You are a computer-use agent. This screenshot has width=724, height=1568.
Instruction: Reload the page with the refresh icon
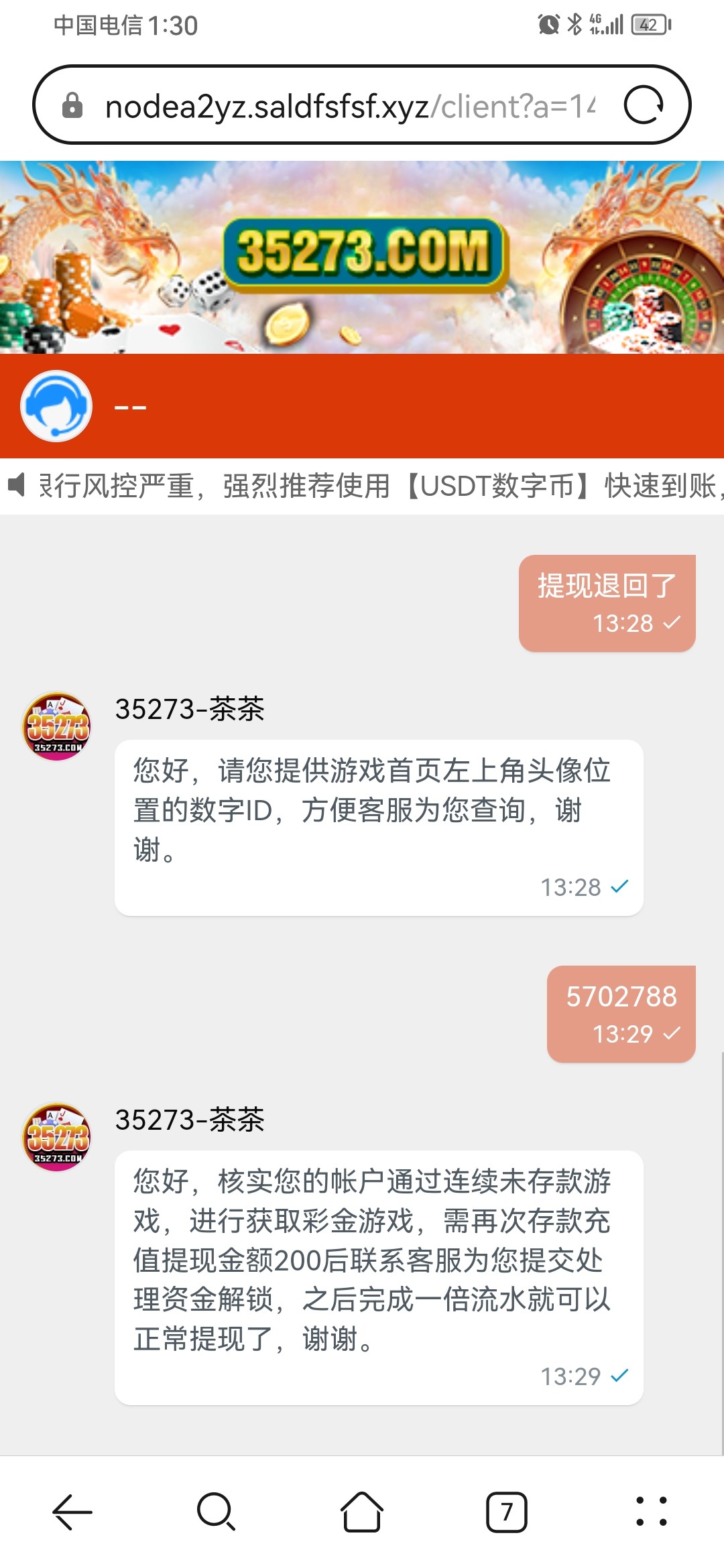(x=644, y=105)
